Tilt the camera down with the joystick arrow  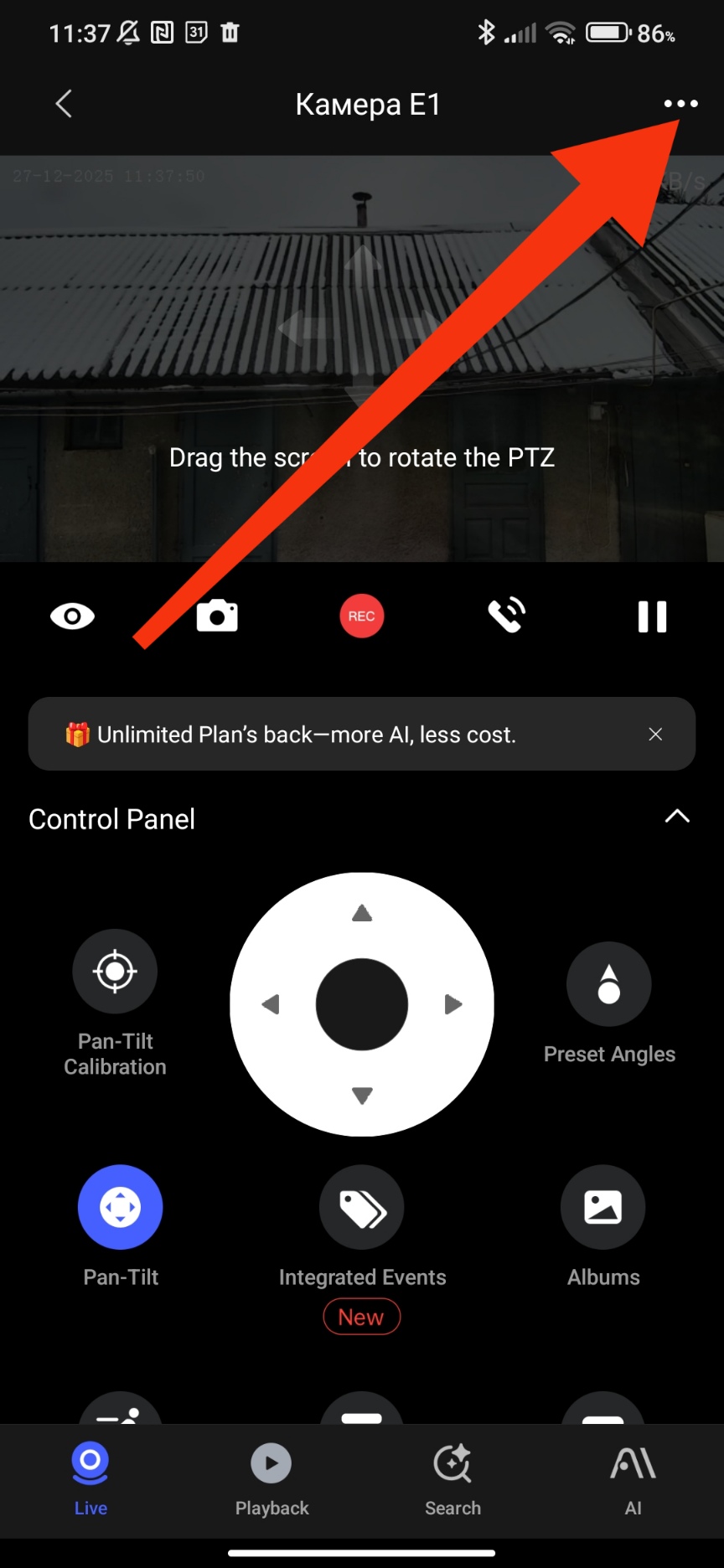tap(362, 1096)
